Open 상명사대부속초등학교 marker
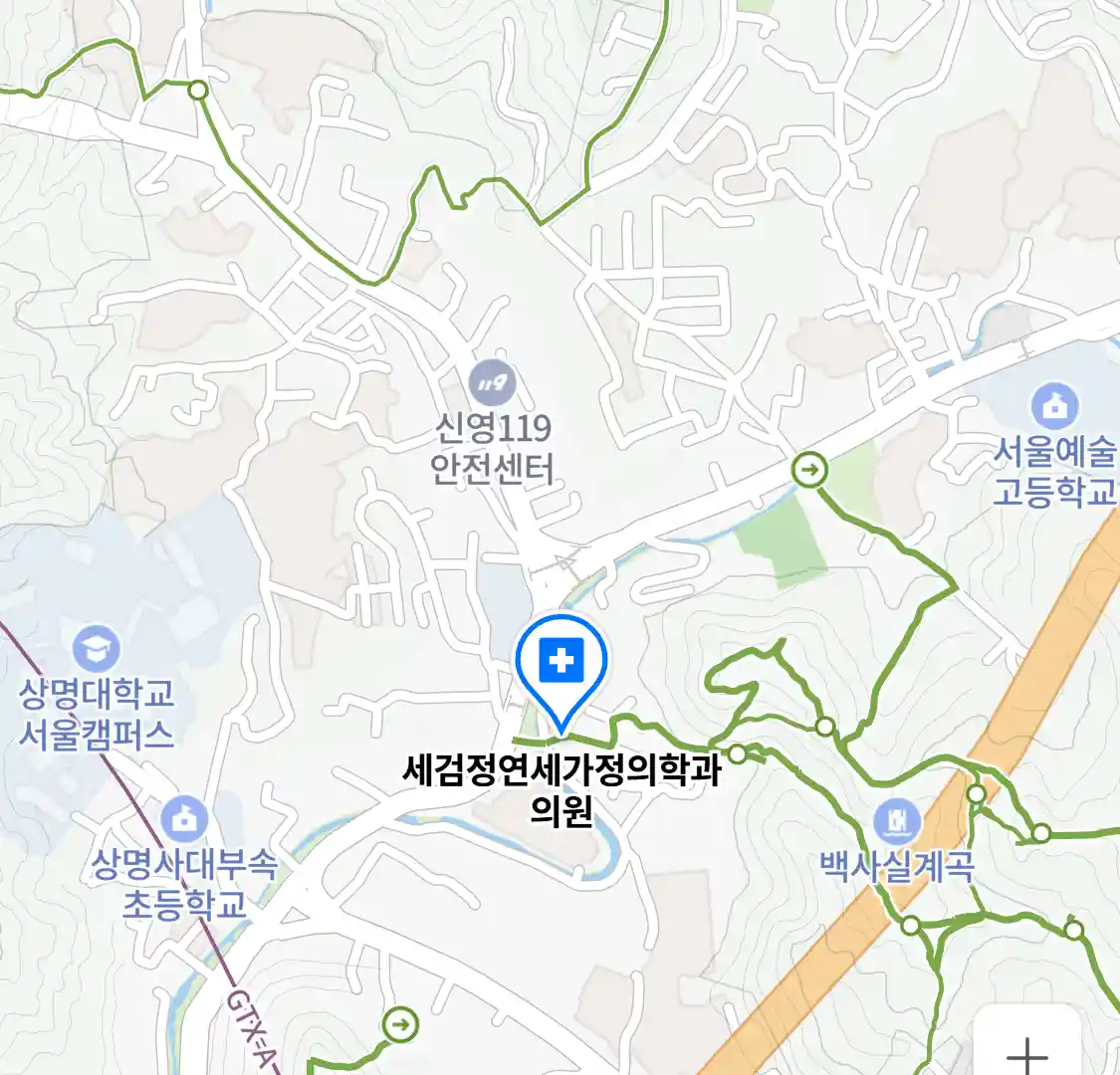Screen dimensions: 1120x1075 [185, 820]
